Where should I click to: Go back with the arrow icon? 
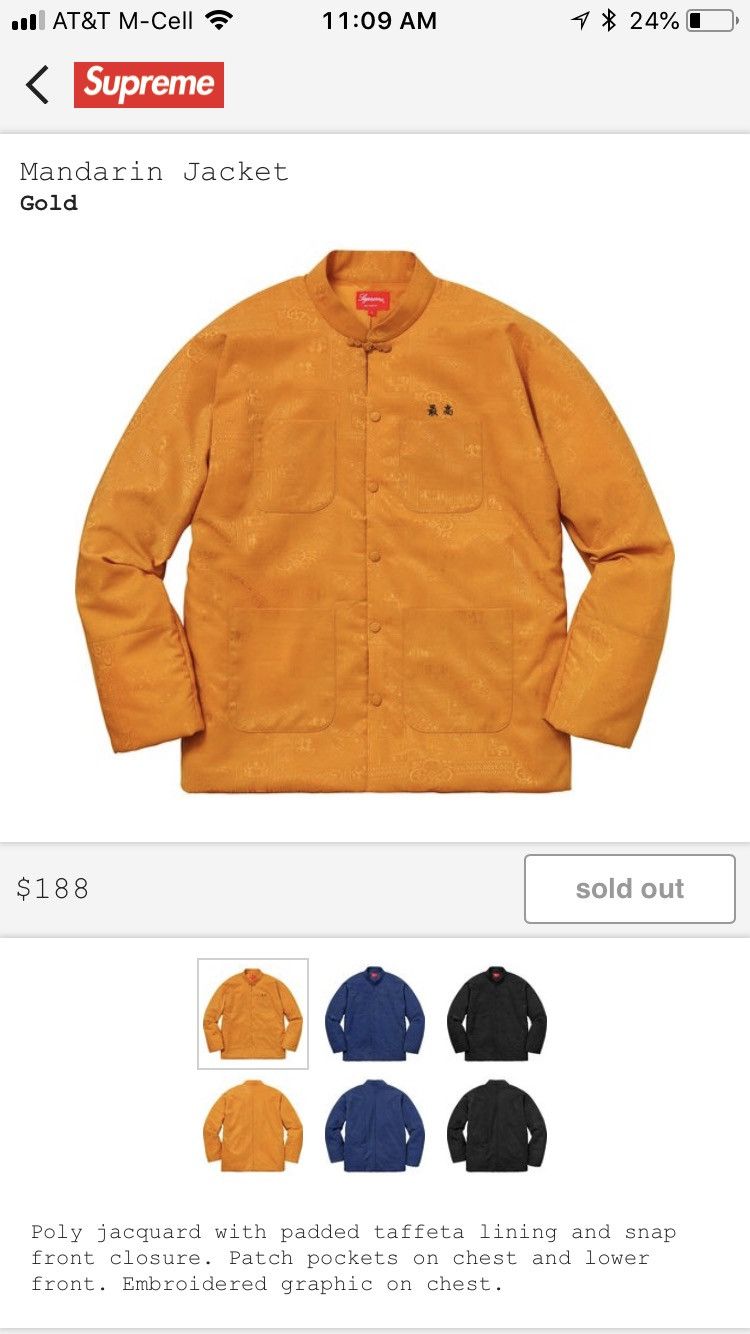click(37, 85)
